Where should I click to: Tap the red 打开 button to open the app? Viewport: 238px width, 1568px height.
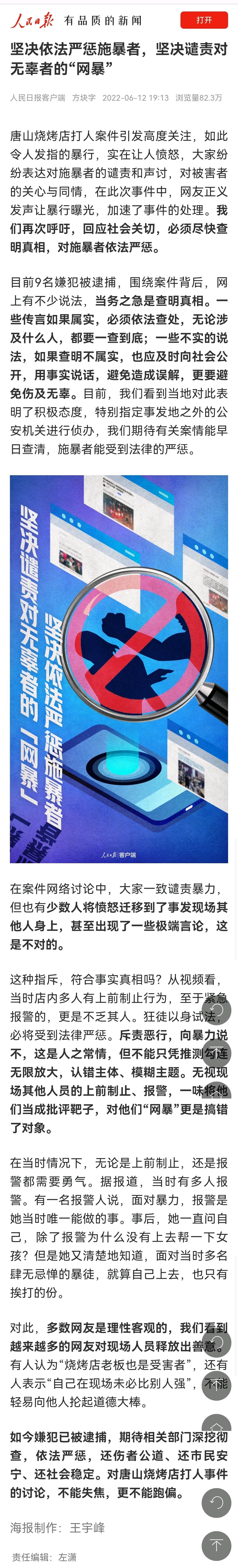[204, 20]
